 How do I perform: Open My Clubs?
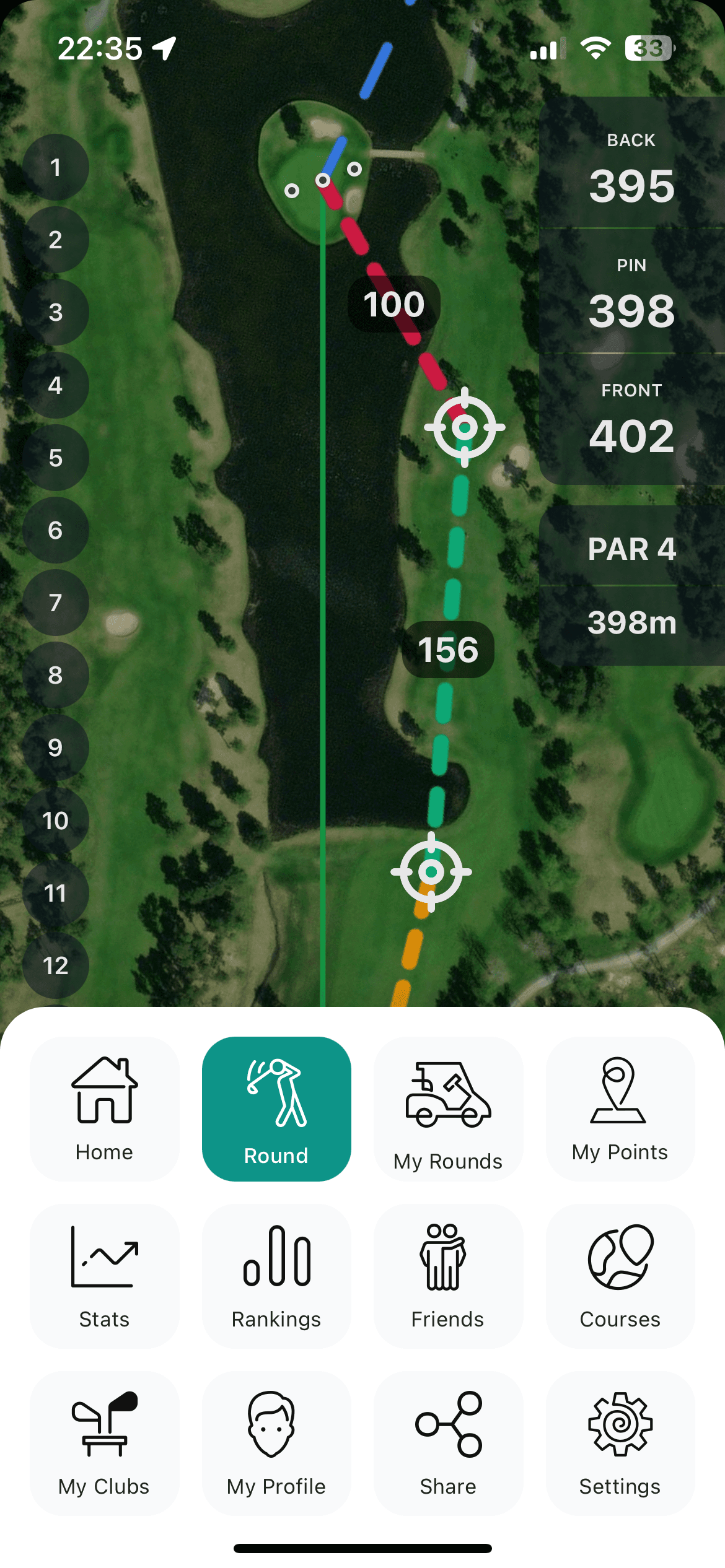coord(104,1443)
